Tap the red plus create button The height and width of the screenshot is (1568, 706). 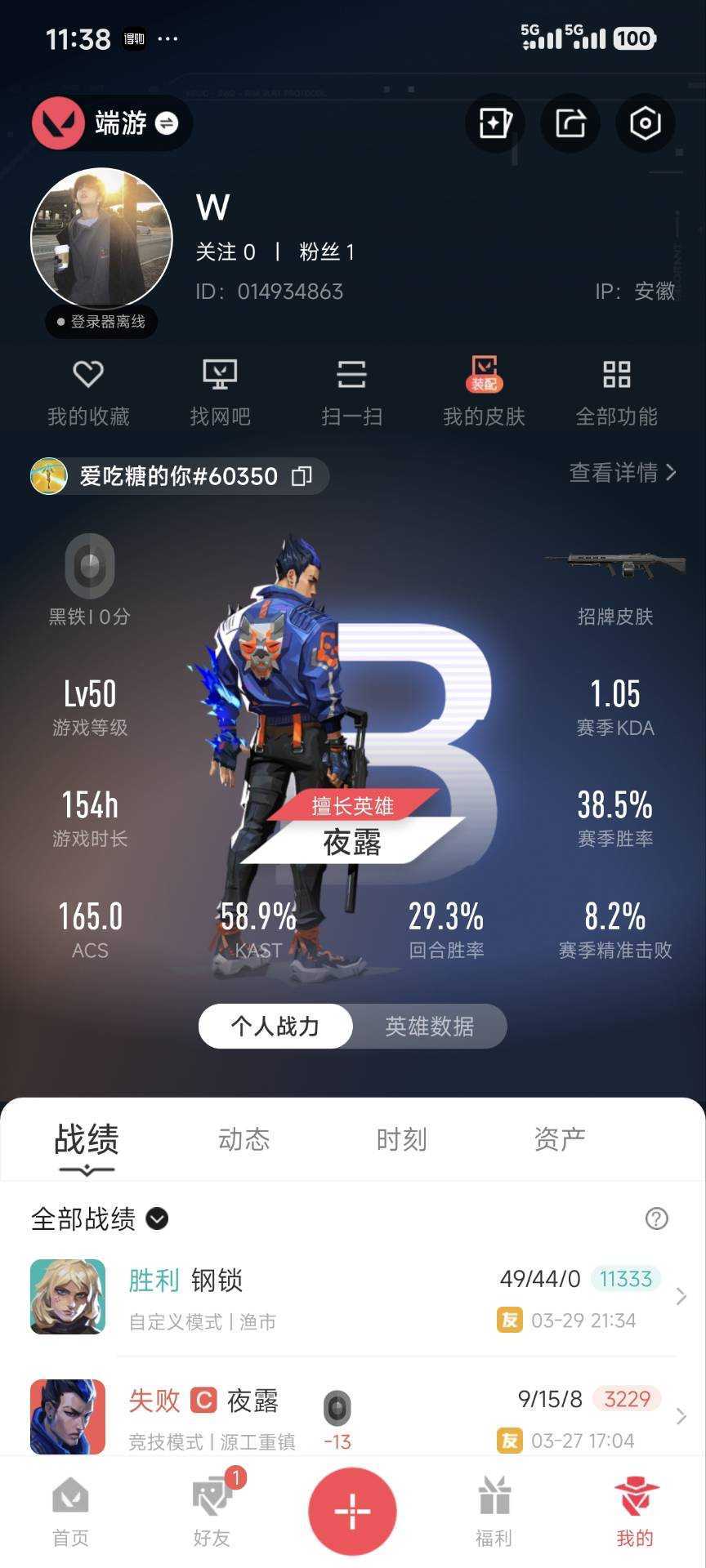tap(352, 1511)
